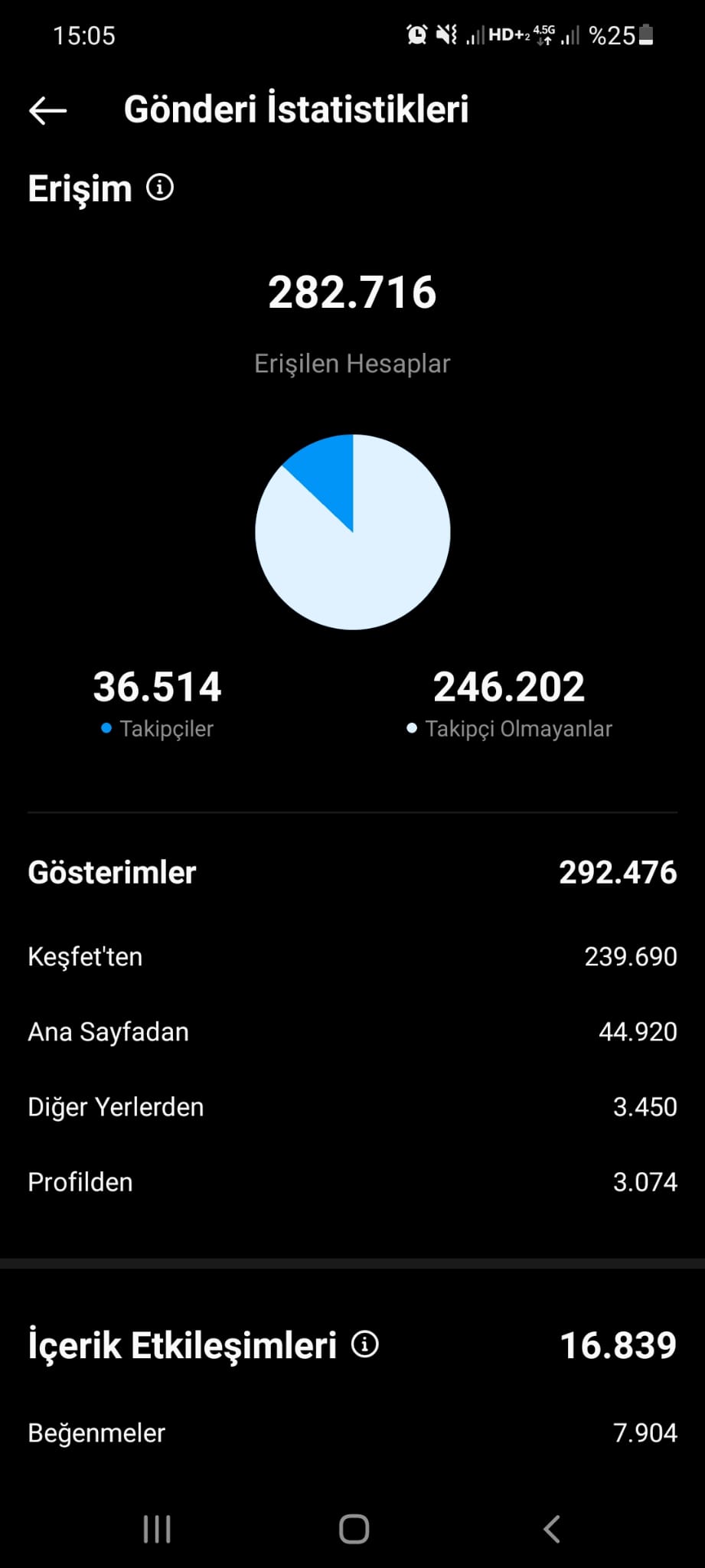Image resolution: width=705 pixels, height=1568 pixels.
Task: Go back using the top arrow
Action: pyautogui.click(x=47, y=110)
